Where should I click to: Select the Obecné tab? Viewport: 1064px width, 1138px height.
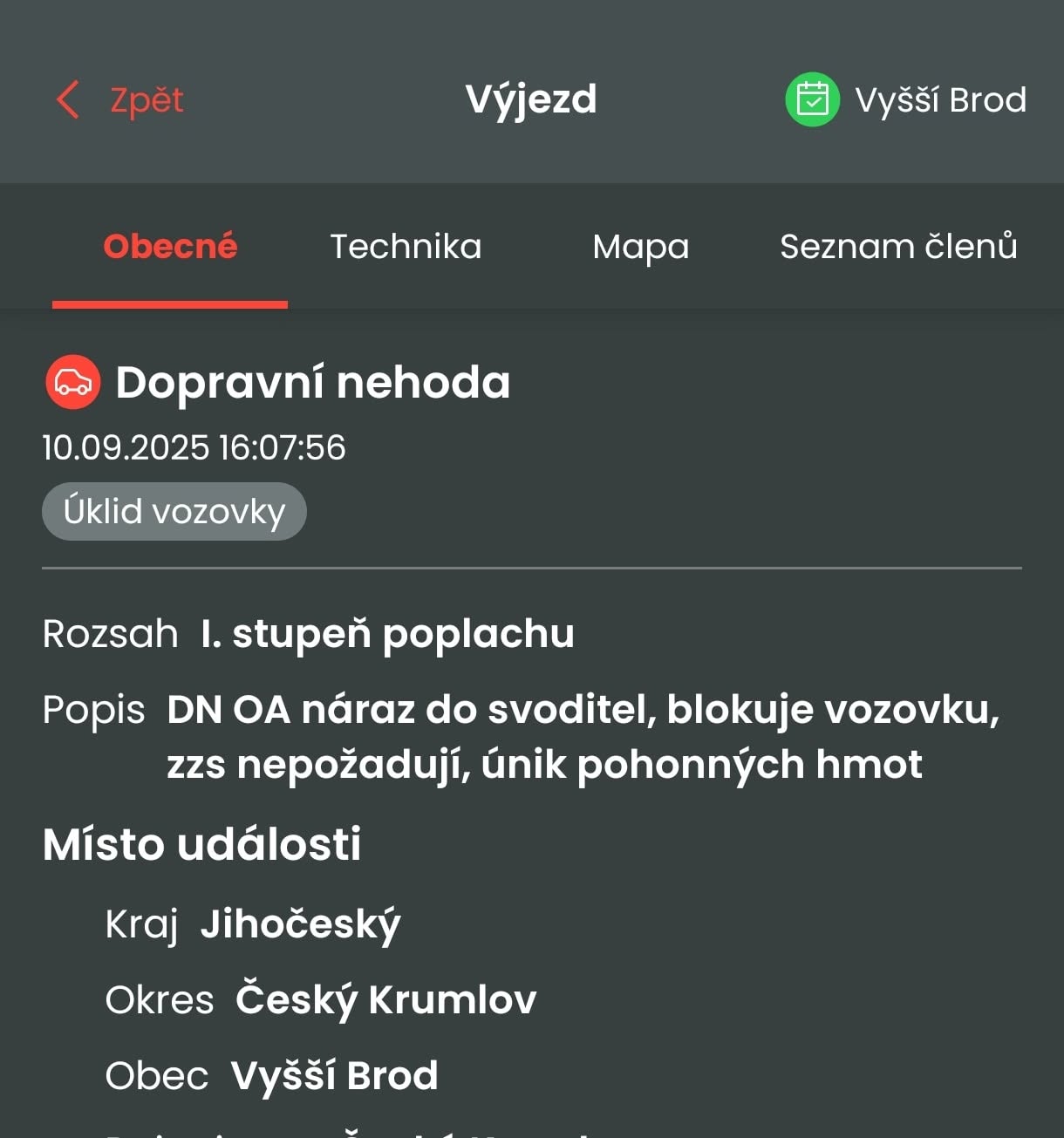pyautogui.click(x=170, y=247)
